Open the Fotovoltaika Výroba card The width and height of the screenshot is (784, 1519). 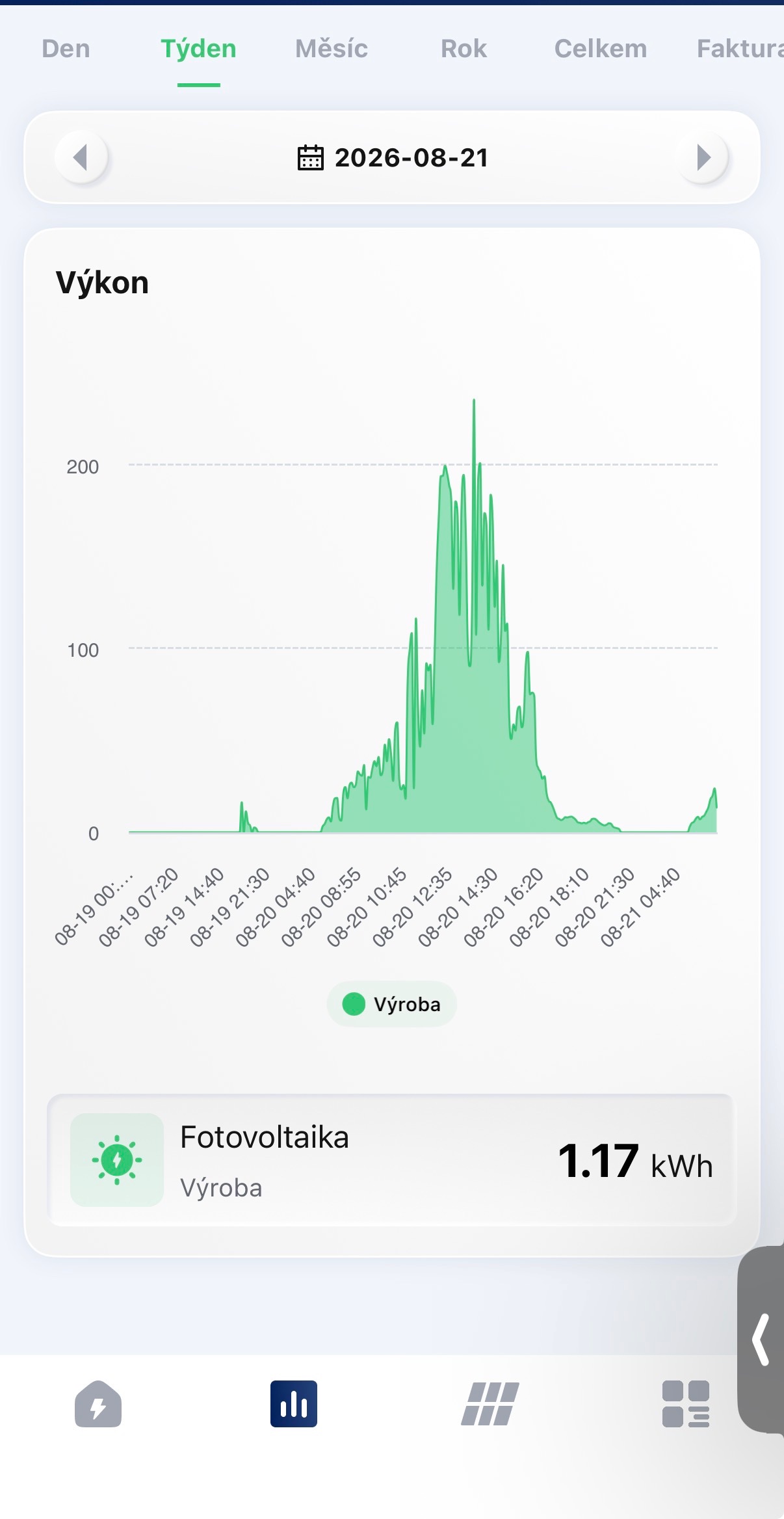[x=392, y=1160]
